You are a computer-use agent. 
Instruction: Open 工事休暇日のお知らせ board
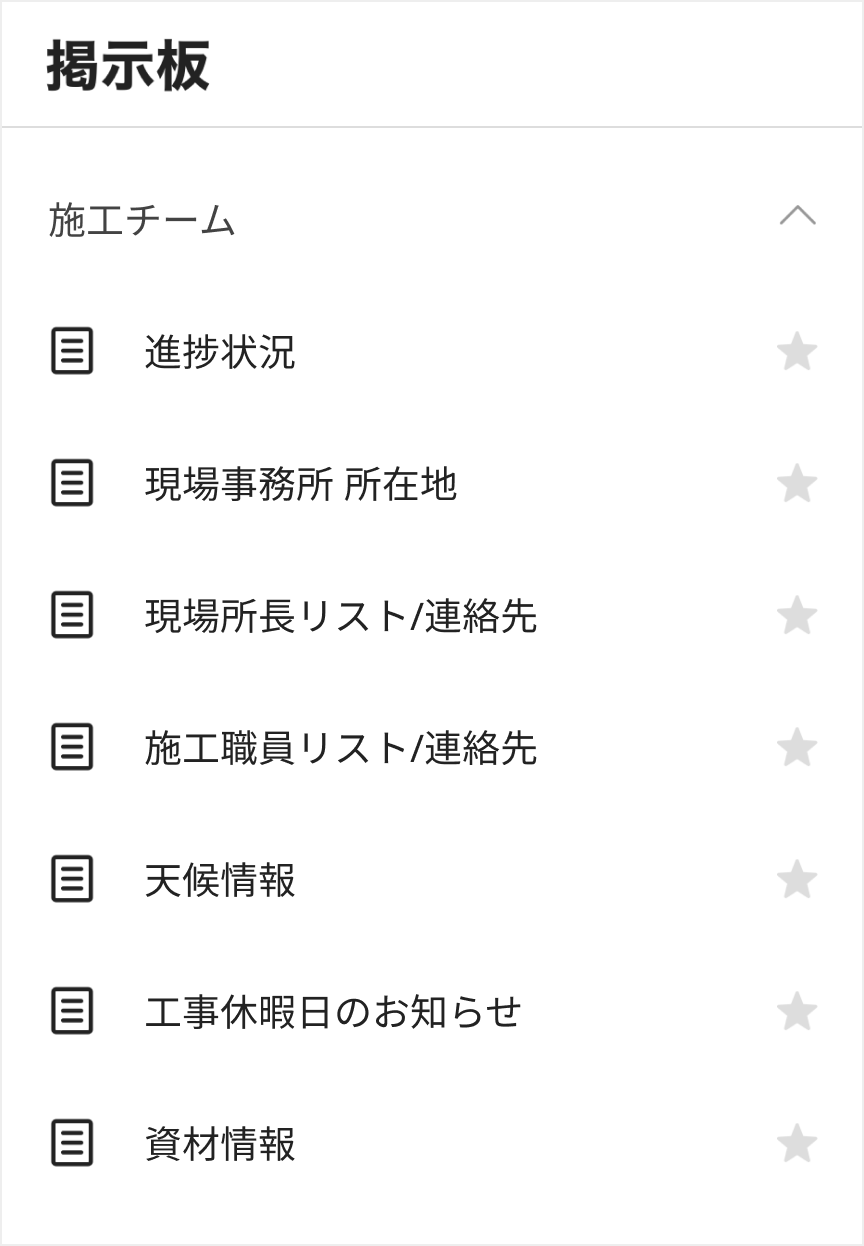click(332, 1012)
